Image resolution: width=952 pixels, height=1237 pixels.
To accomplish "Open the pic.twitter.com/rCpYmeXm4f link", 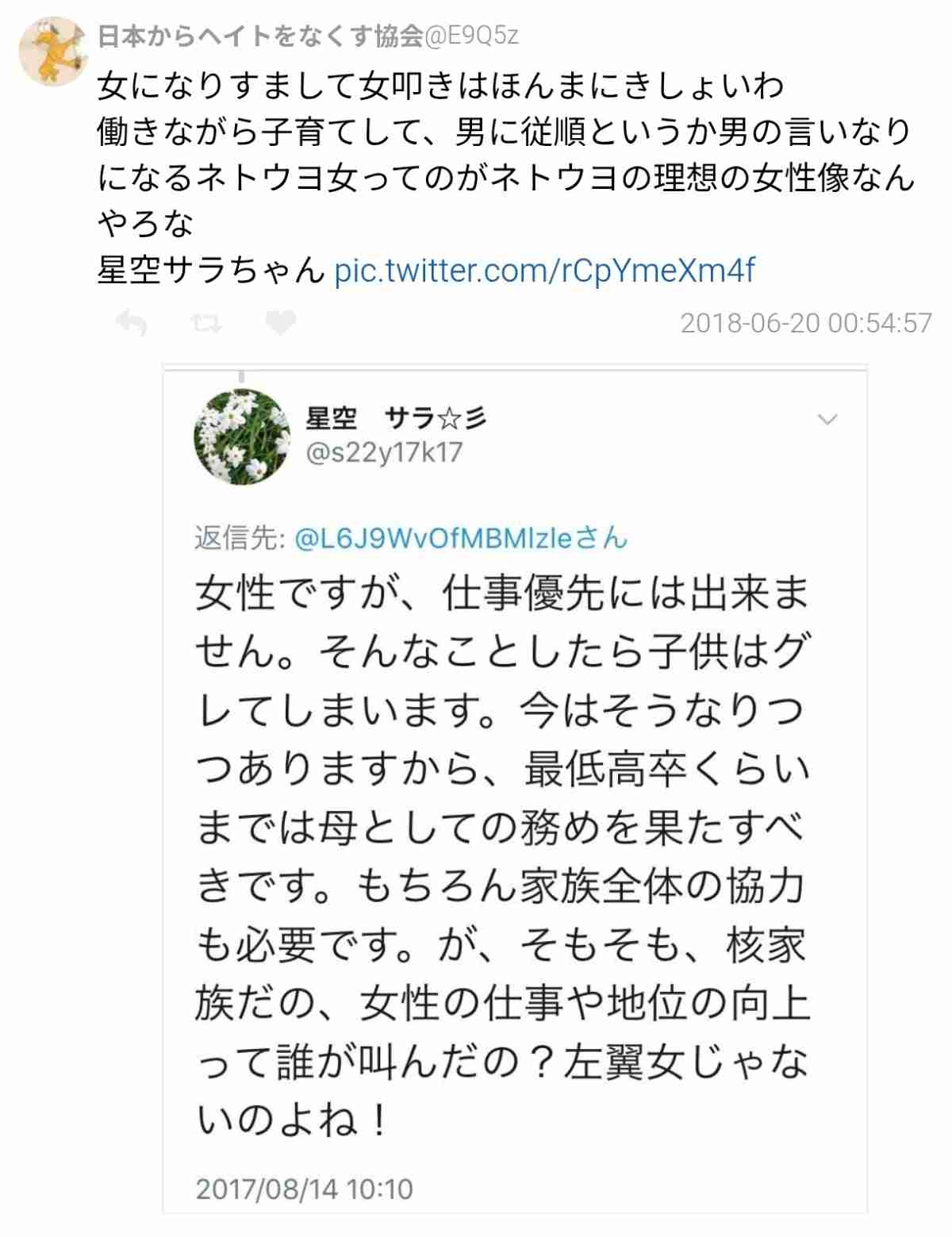I will pos(544,271).
